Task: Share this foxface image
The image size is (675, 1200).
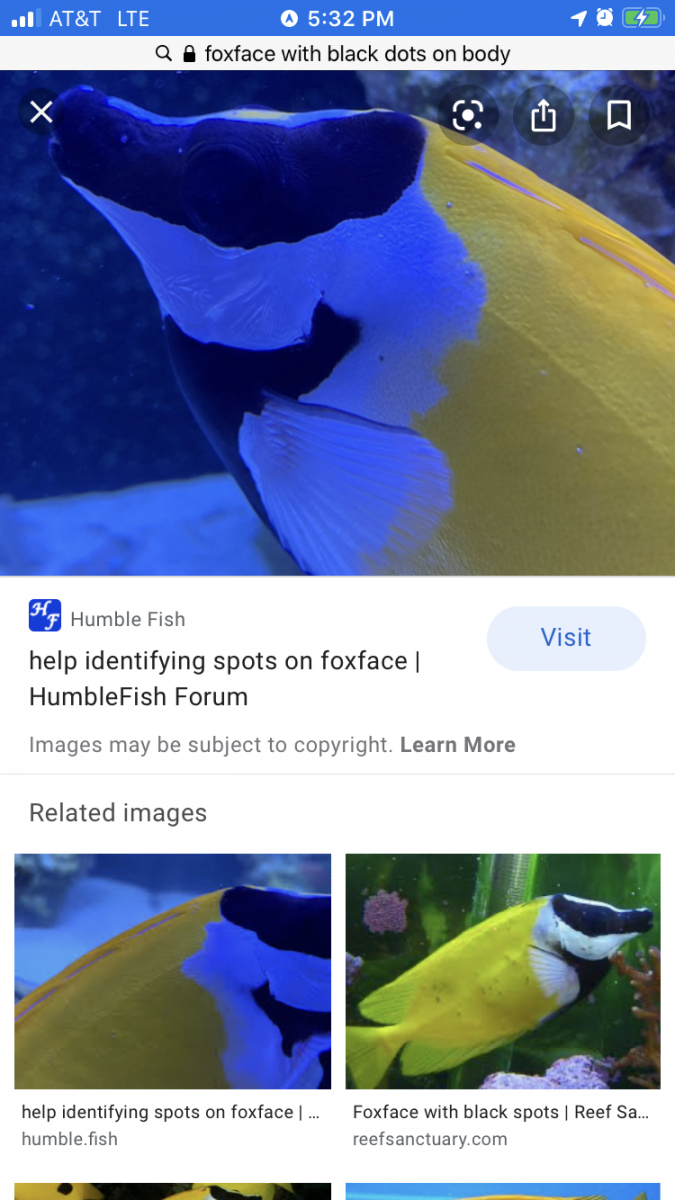Action: coord(543,116)
